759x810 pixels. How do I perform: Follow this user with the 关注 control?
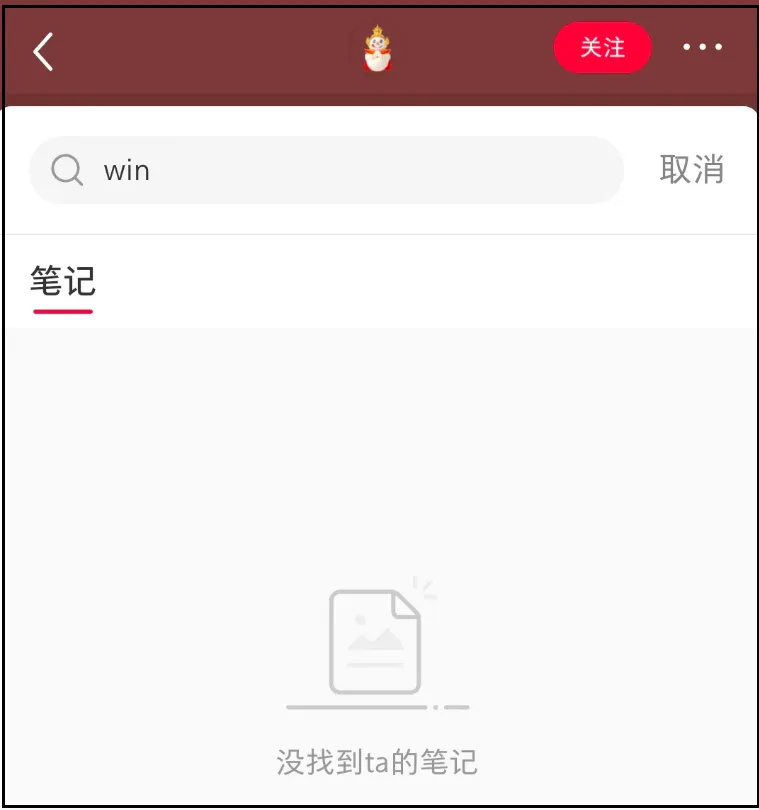tap(602, 47)
